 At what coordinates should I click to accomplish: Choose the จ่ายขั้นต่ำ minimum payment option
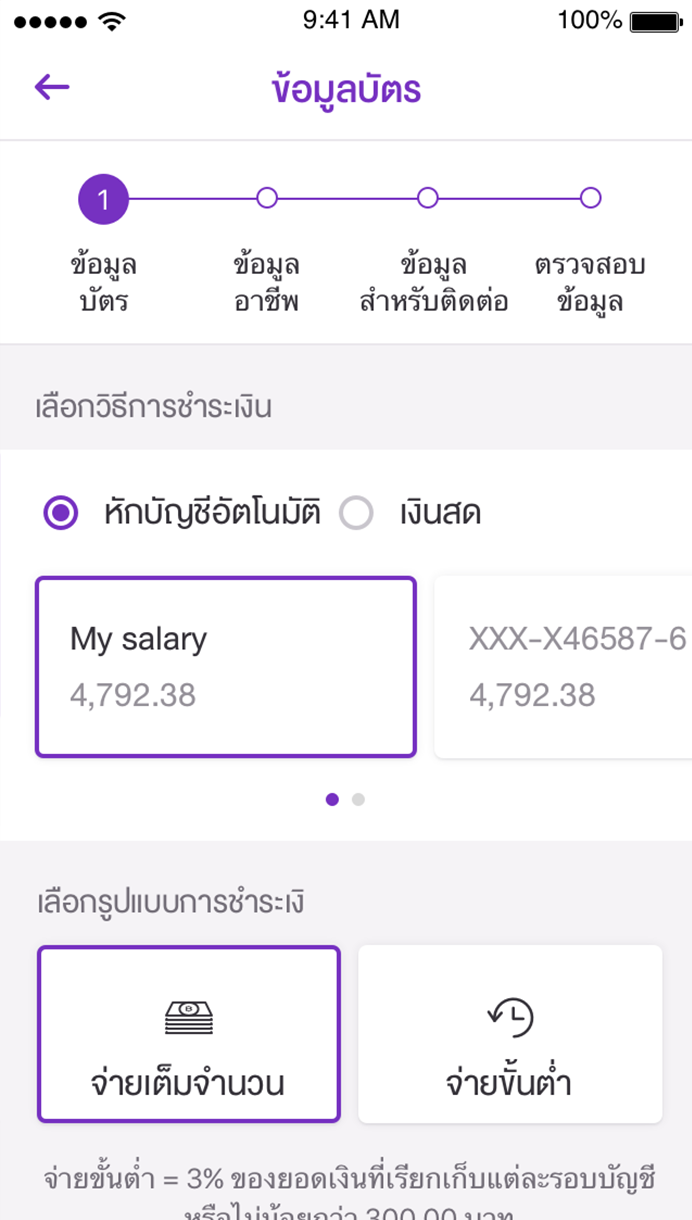click(x=510, y=1034)
